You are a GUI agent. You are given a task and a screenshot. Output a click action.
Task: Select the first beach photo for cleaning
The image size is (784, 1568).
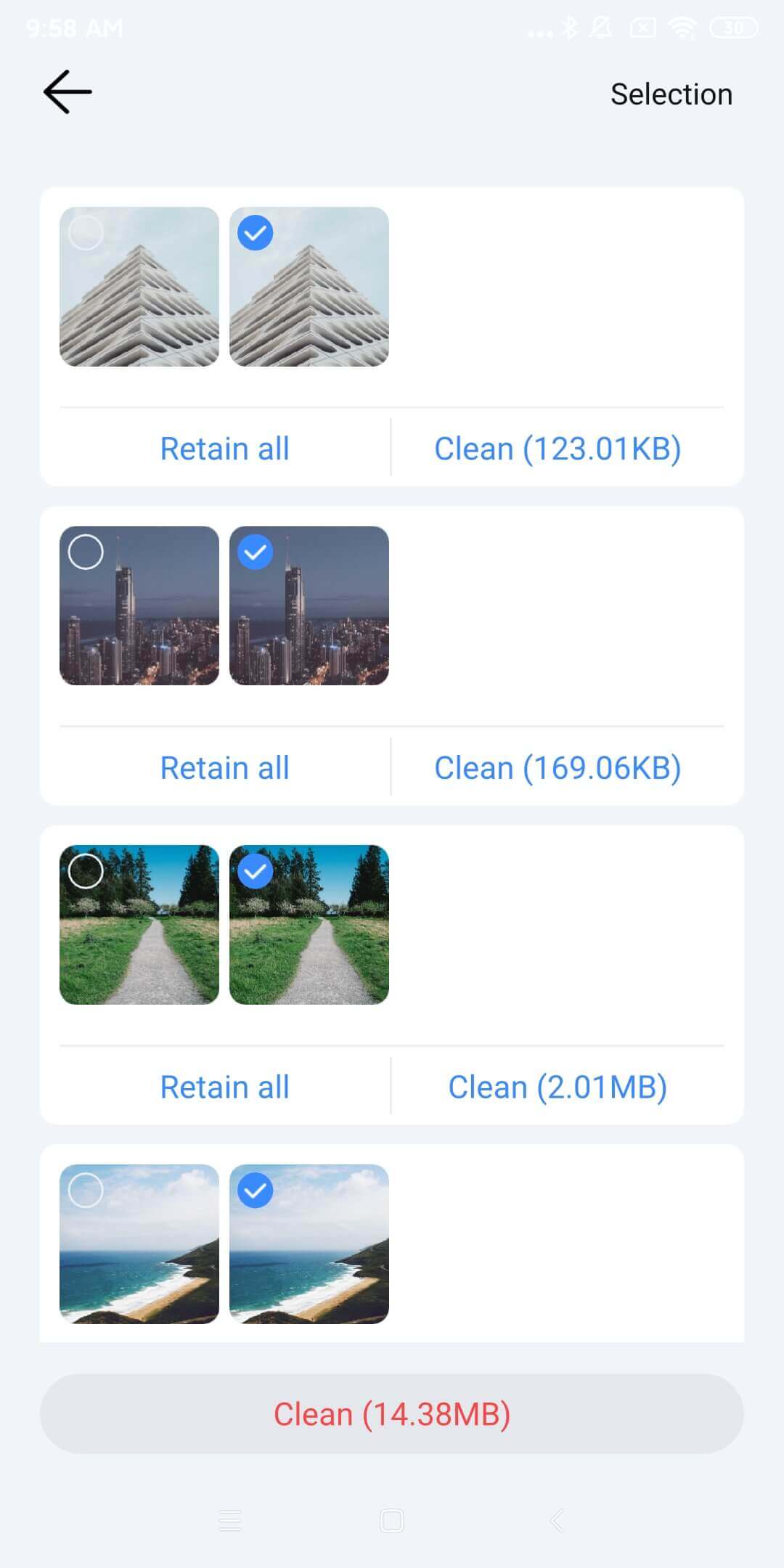point(85,1190)
